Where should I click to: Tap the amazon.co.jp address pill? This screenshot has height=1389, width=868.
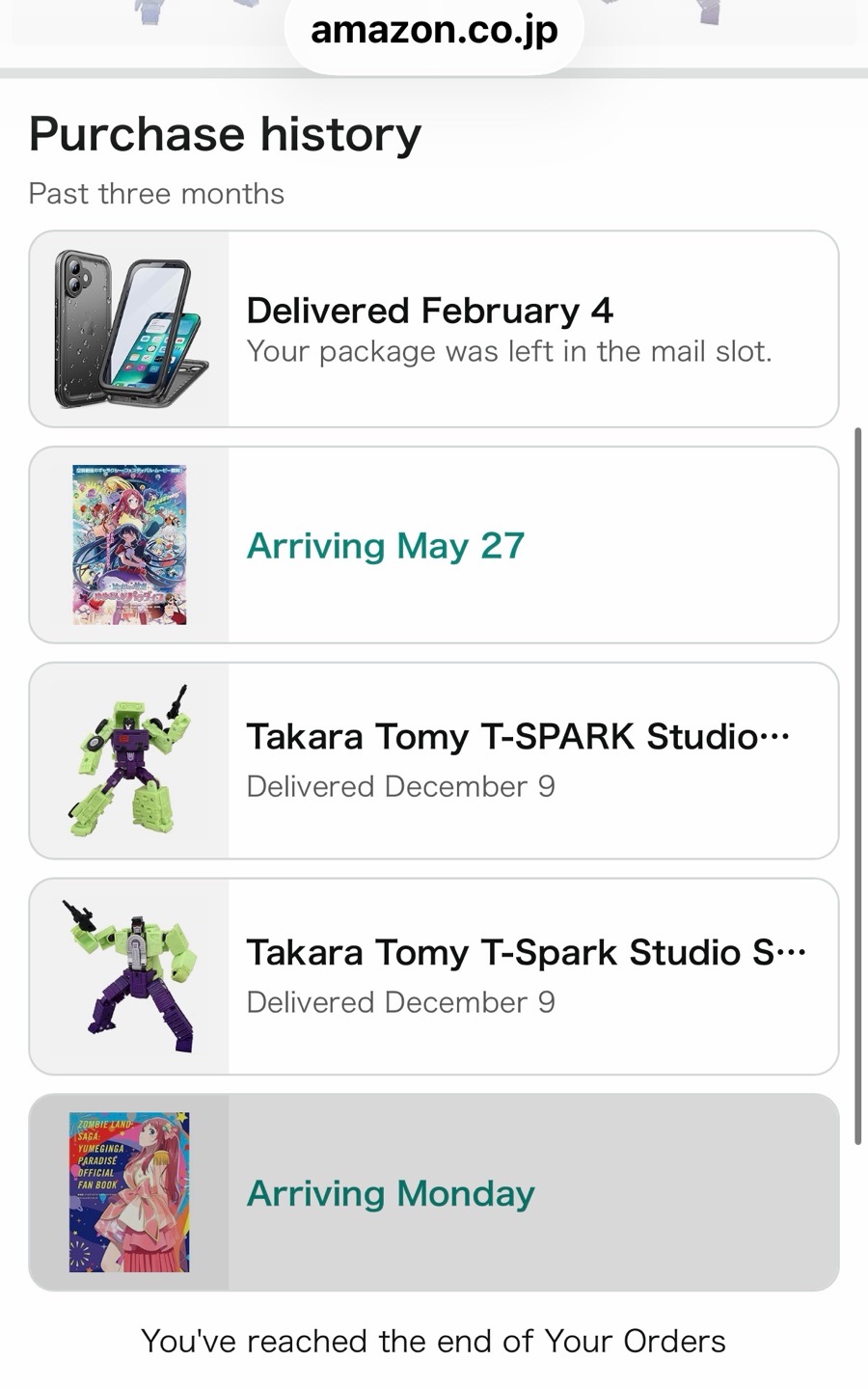pyautogui.click(x=434, y=31)
